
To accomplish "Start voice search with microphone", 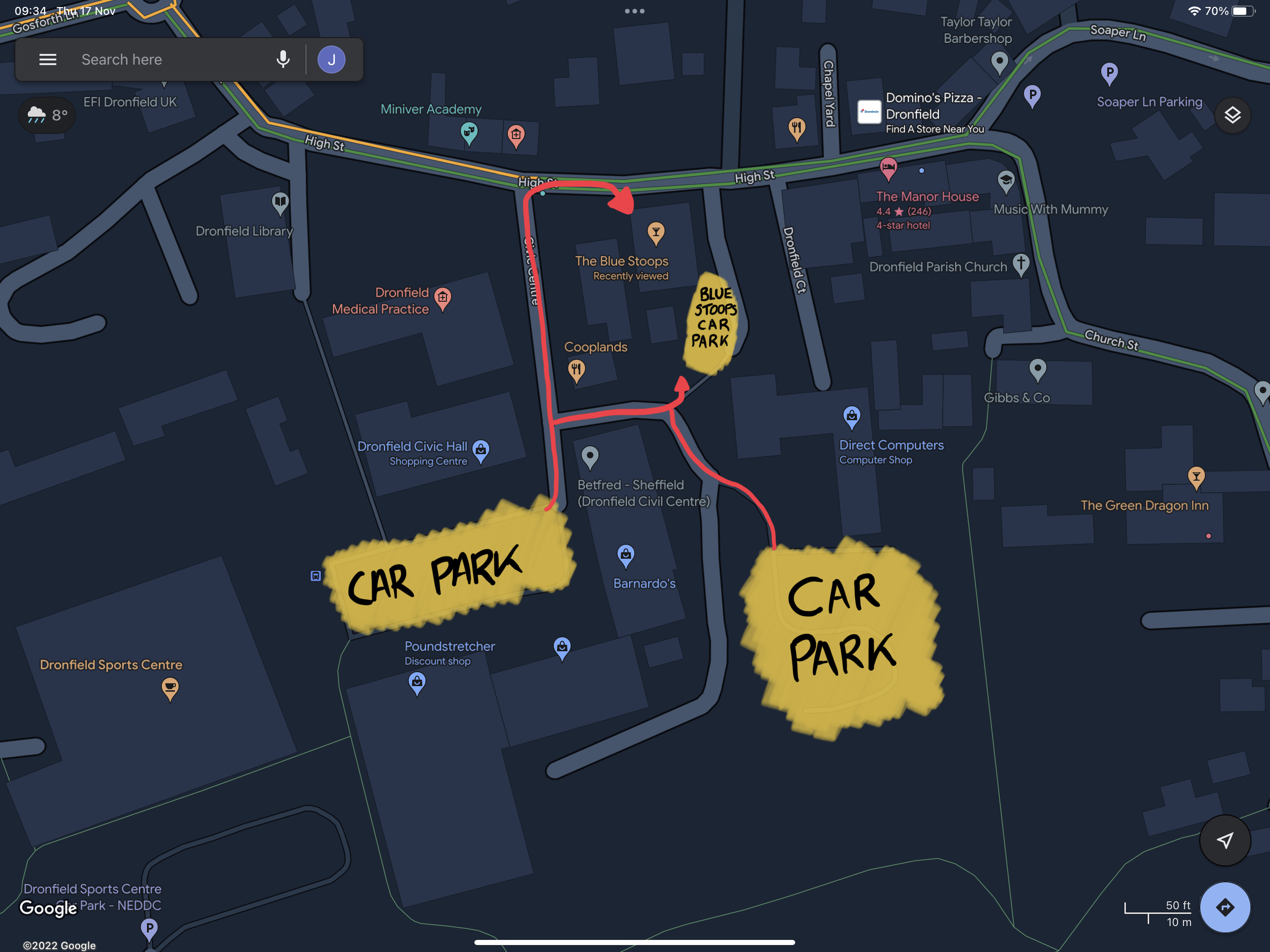I will coord(282,59).
